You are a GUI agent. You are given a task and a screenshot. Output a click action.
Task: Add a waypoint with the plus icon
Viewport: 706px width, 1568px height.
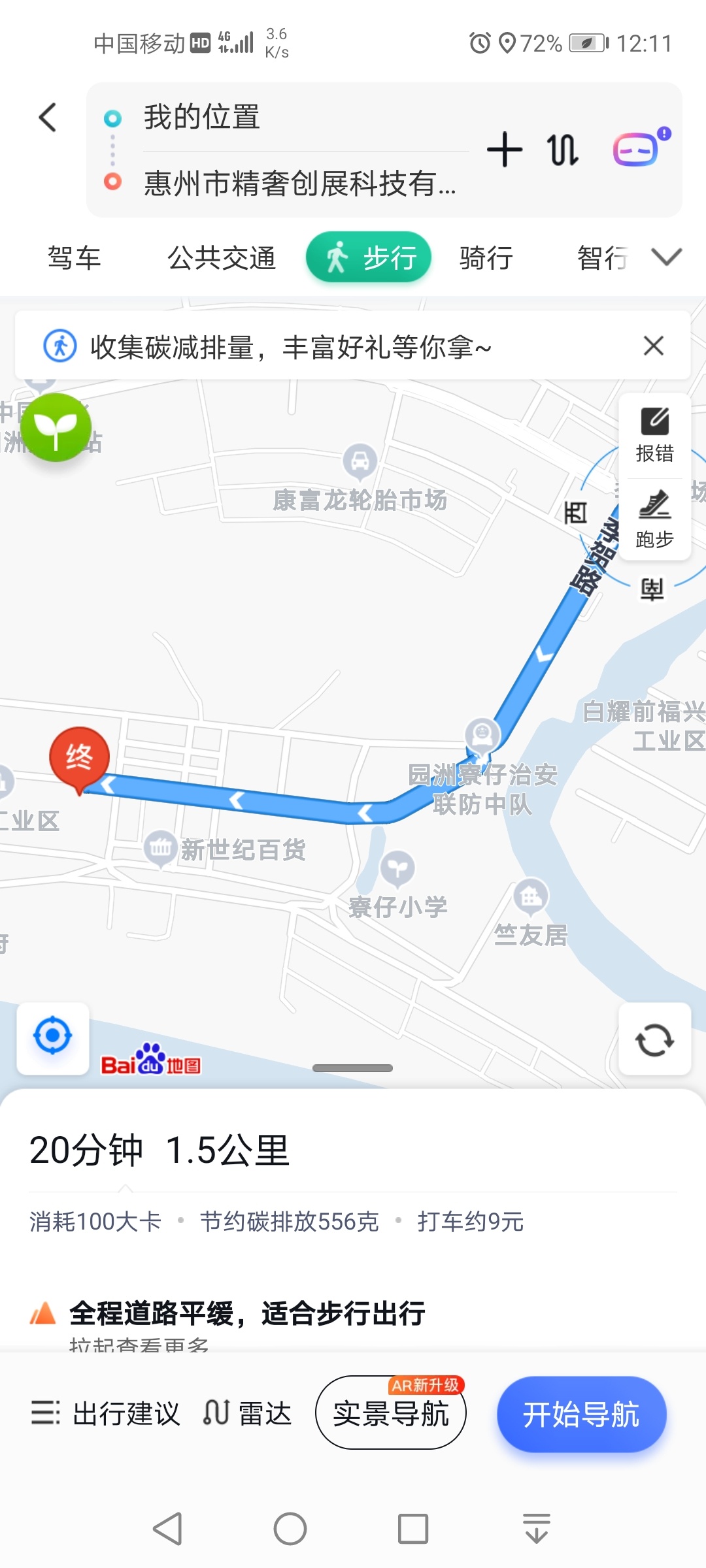click(505, 150)
